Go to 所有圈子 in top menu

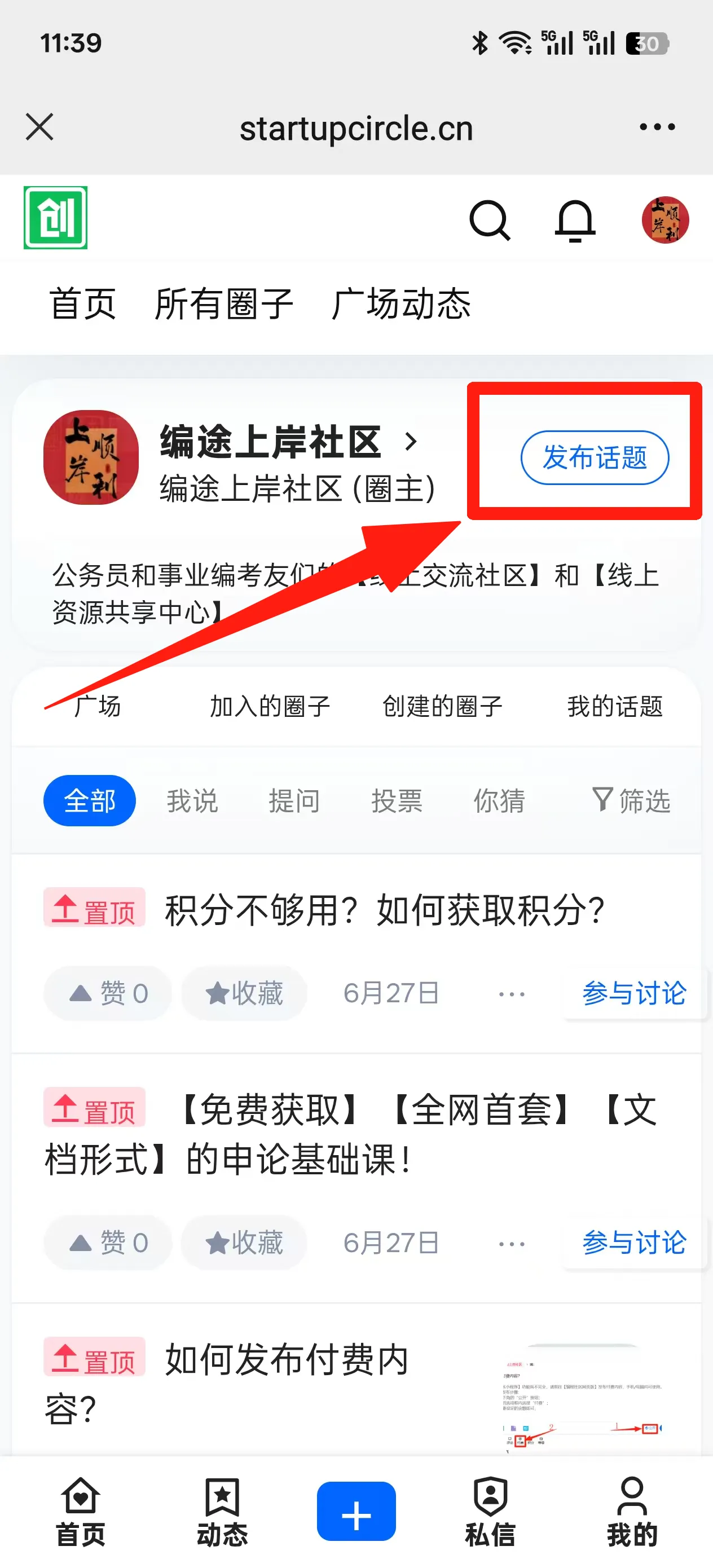click(x=223, y=304)
